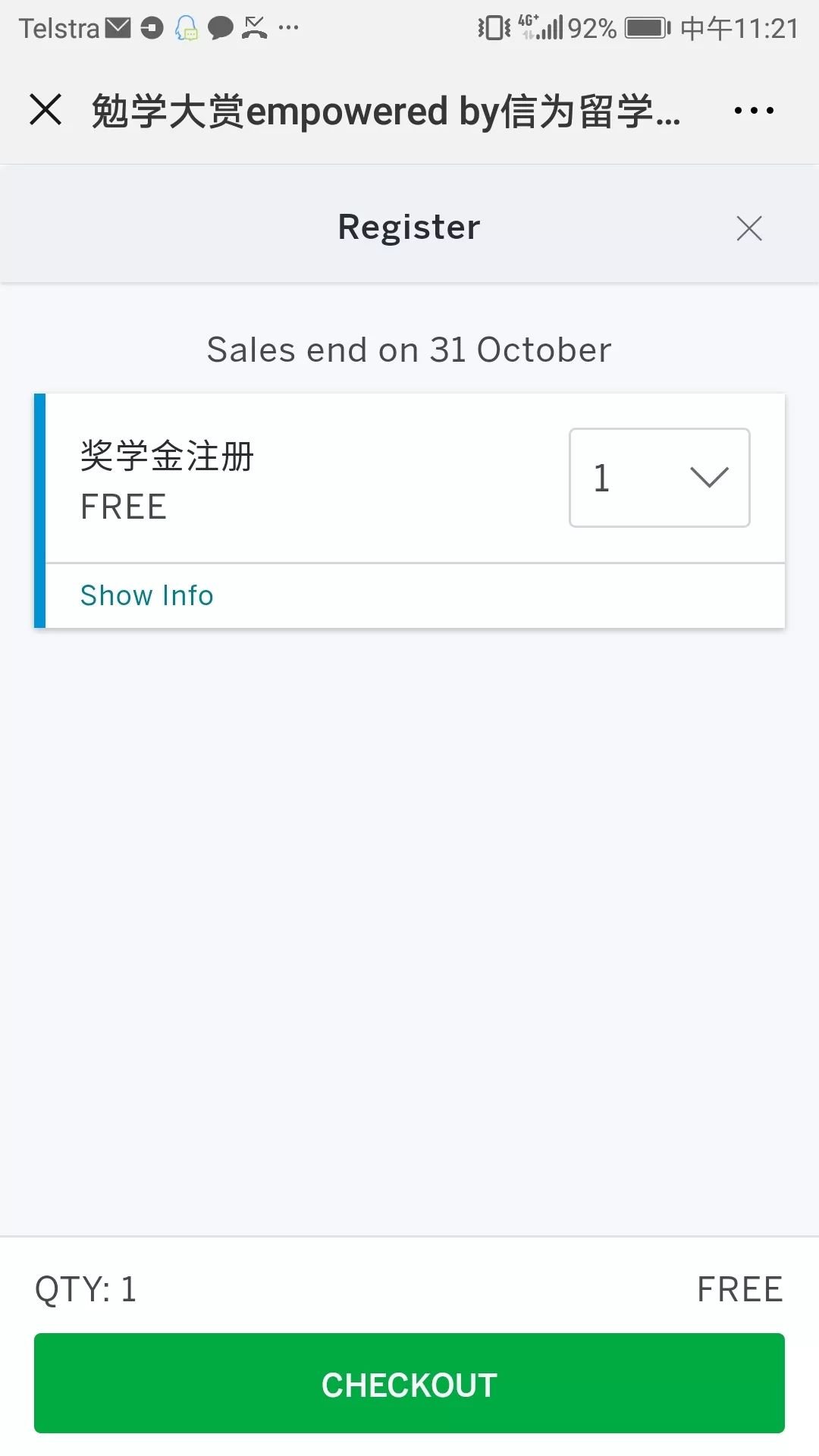Open the three-dot overflow menu
The height and width of the screenshot is (1456, 819).
754,111
